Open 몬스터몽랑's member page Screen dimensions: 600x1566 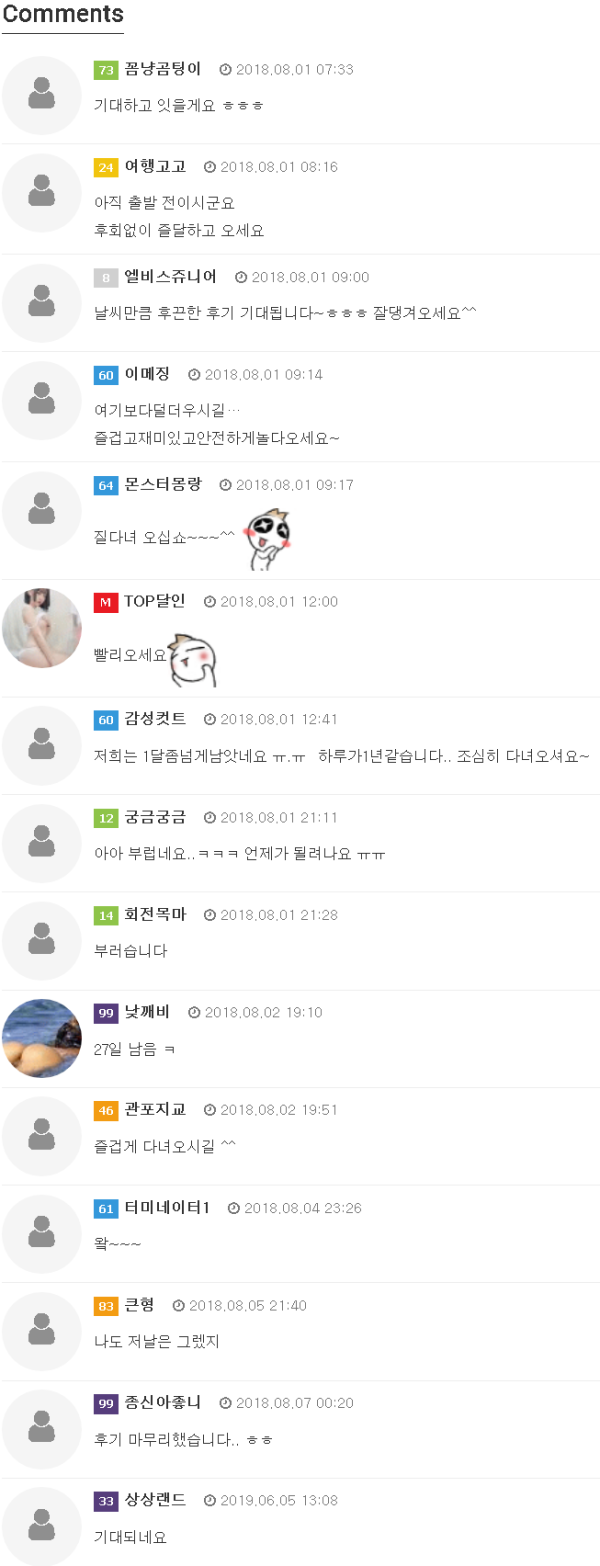coord(162,485)
